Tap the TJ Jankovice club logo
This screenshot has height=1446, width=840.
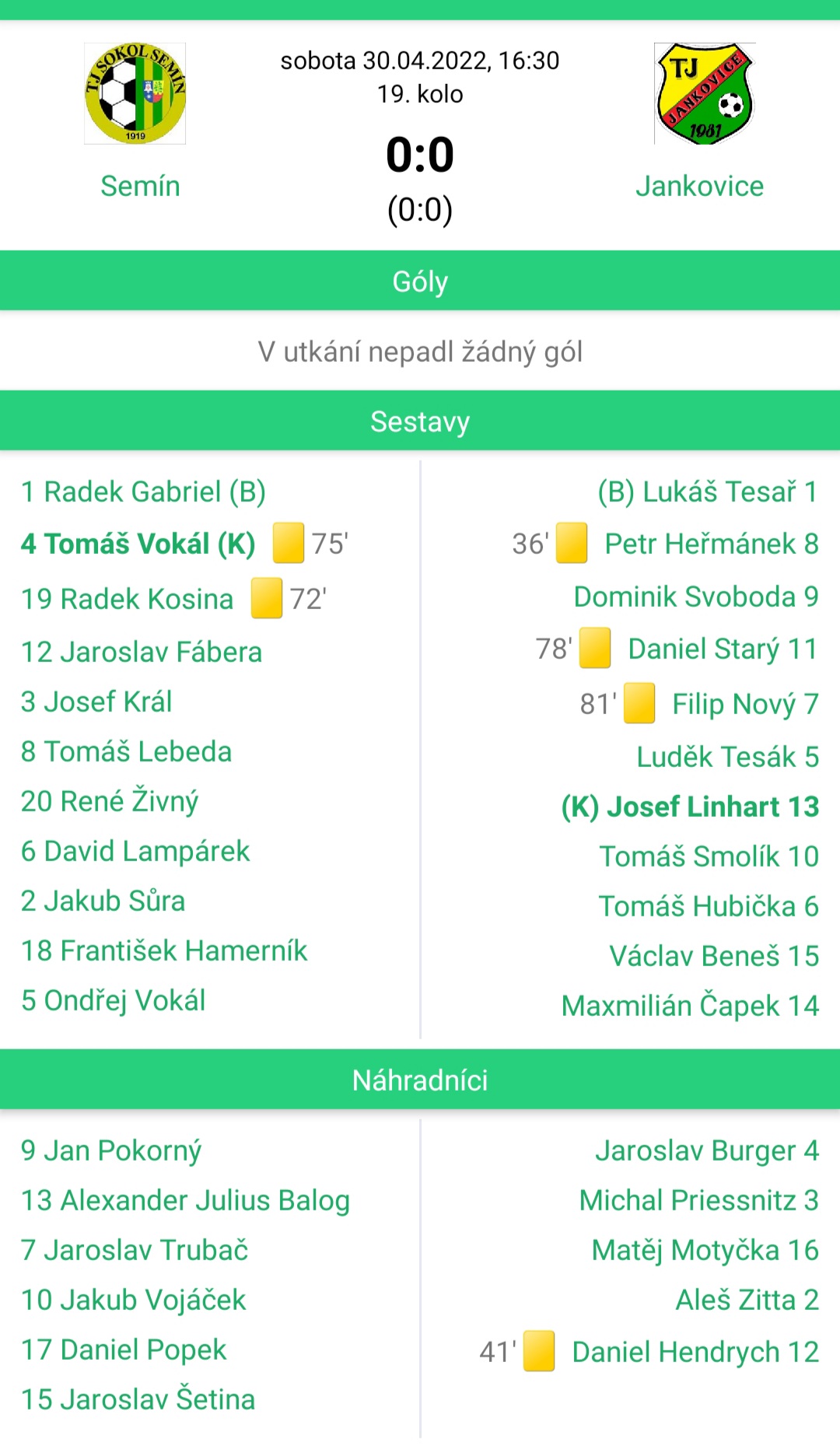pos(705,94)
